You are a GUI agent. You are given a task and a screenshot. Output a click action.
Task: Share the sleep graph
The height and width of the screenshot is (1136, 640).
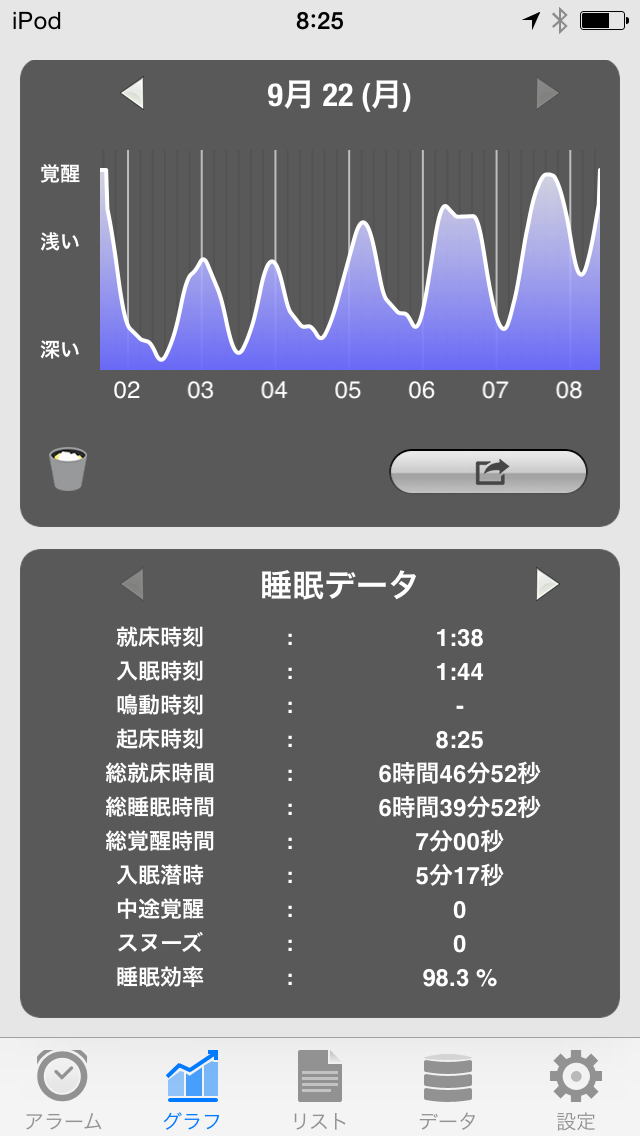click(x=488, y=472)
